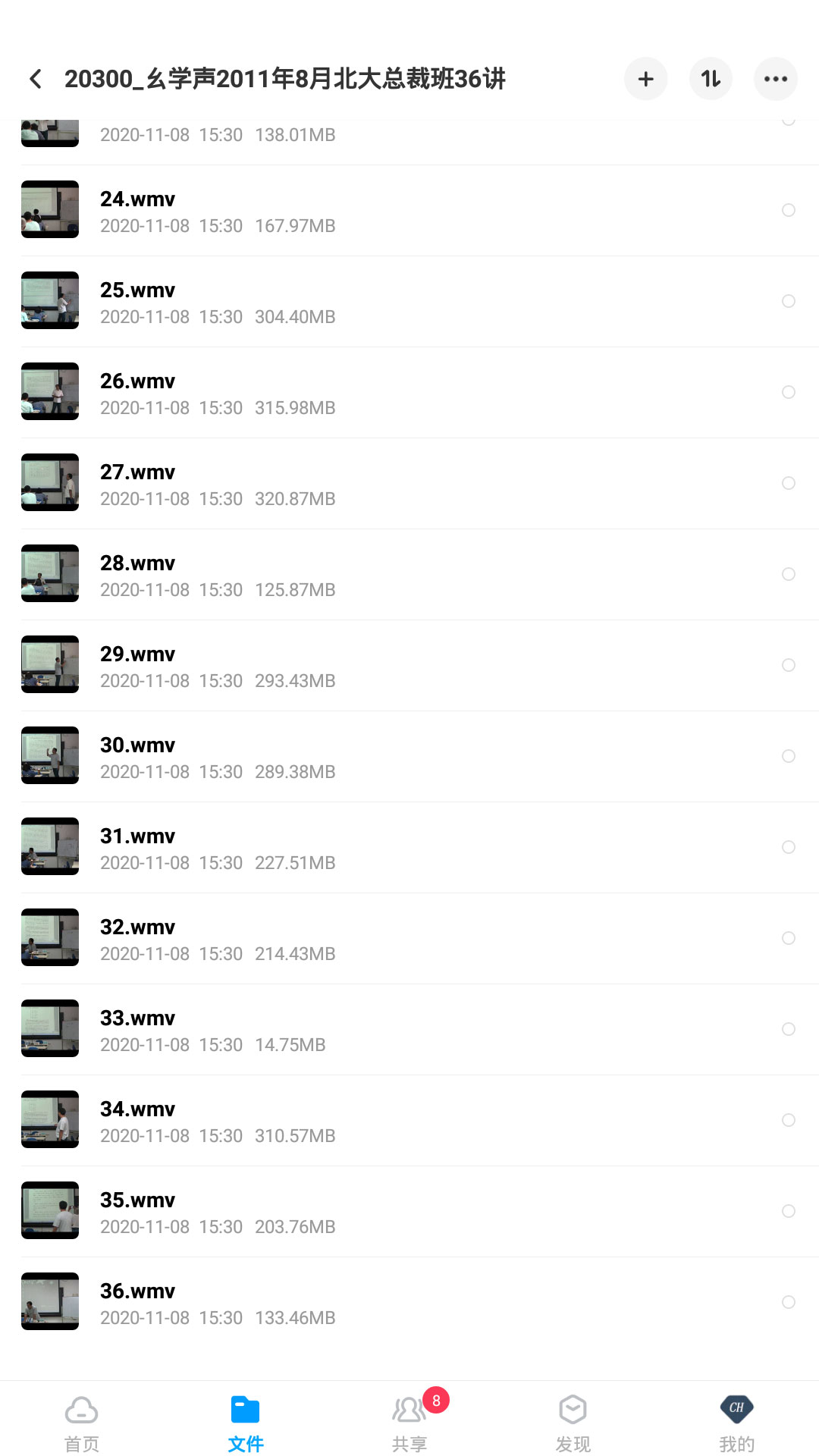This screenshot has height=1456, width=819.
Task: Switch to the 共享 tab
Action: point(409,1423)
